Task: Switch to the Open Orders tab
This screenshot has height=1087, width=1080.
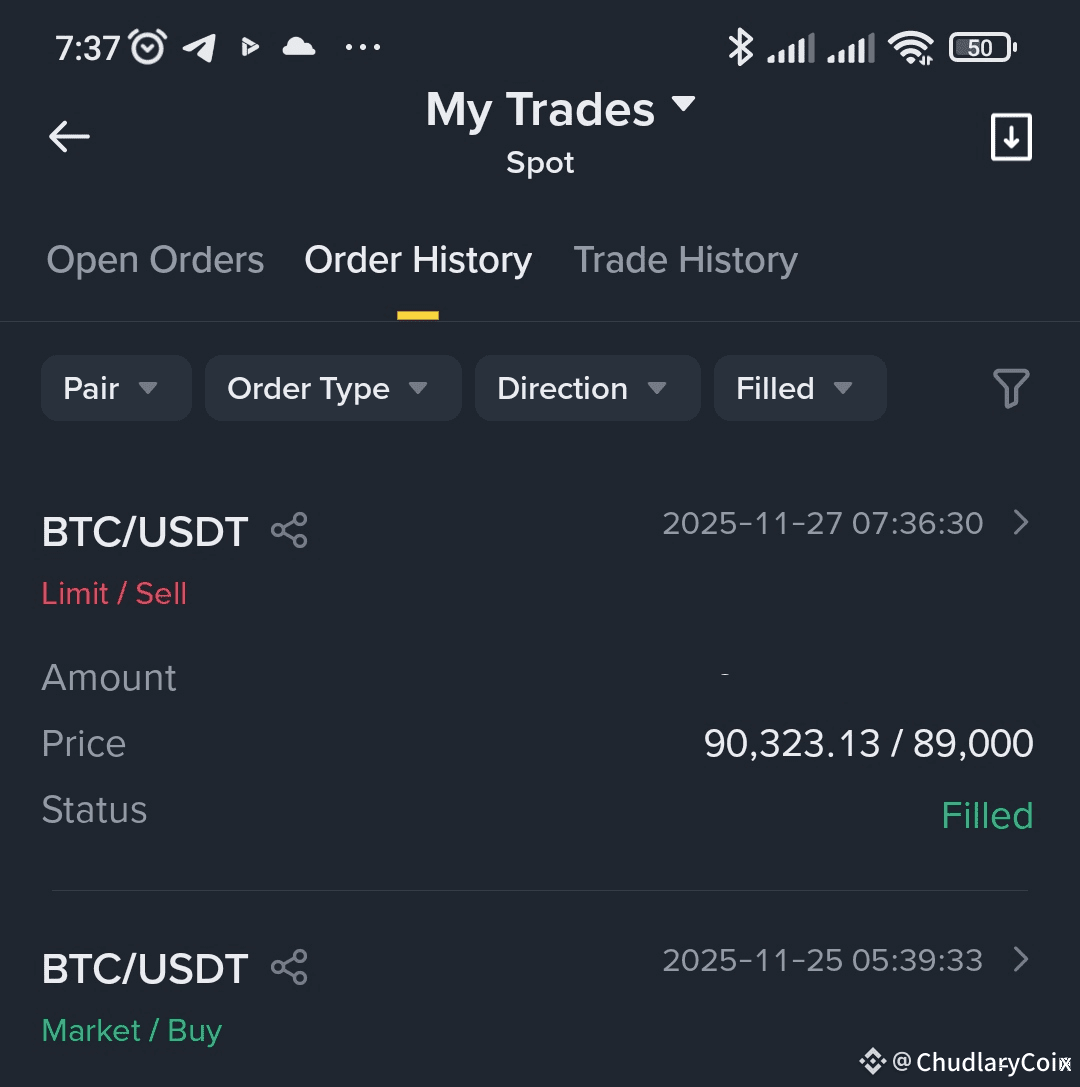Action: (x=155, y=260)
